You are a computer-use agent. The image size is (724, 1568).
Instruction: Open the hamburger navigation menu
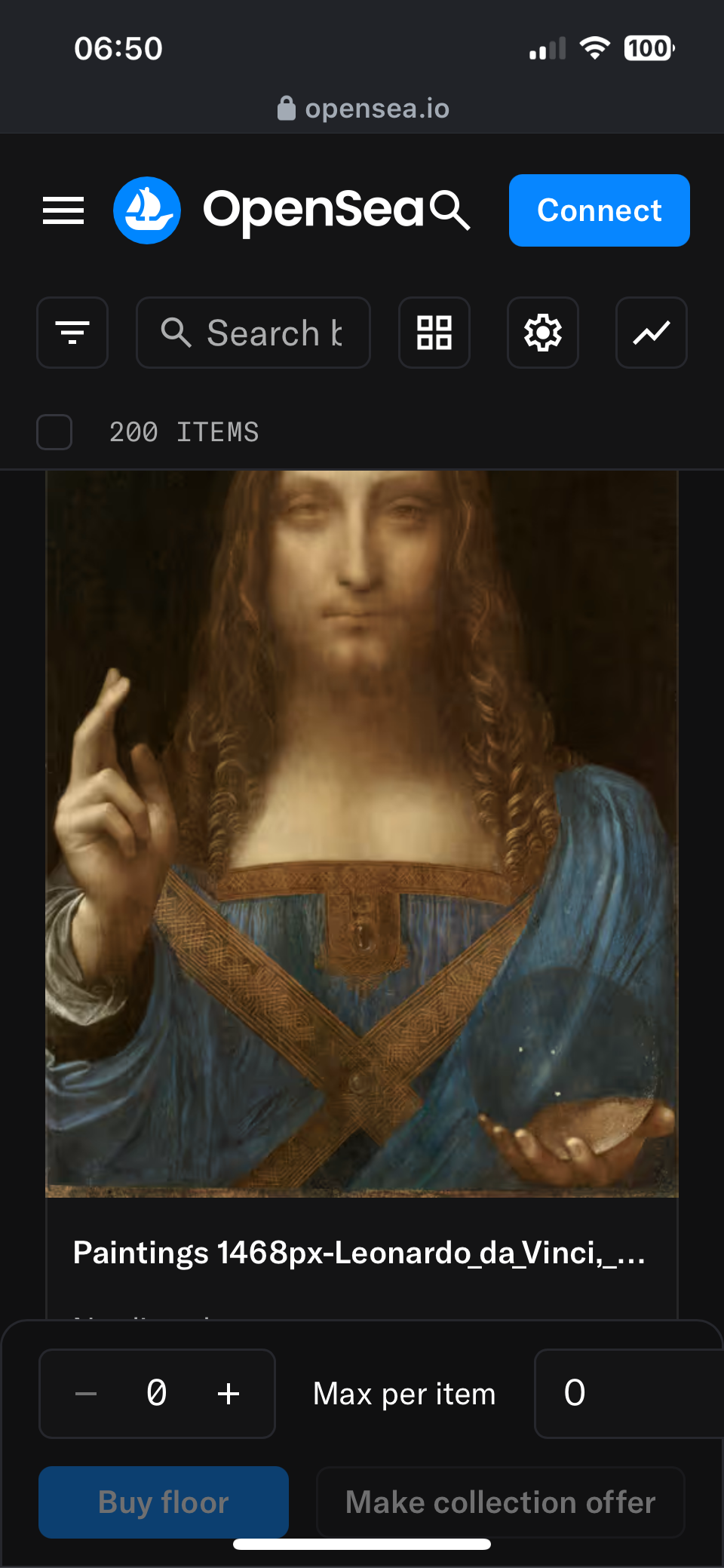tap(63, 210)
